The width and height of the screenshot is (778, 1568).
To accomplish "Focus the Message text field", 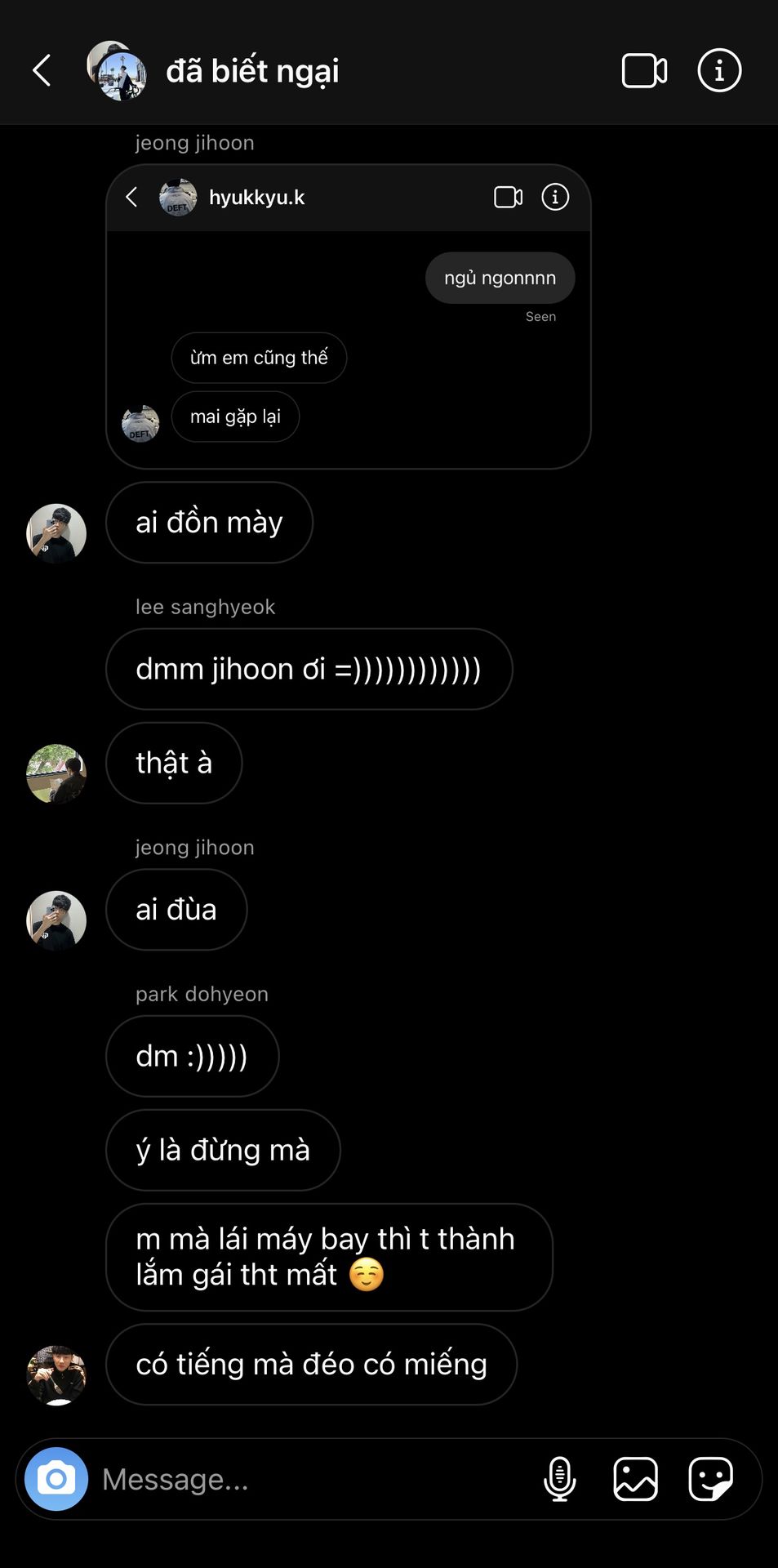I will (310, 1479).
